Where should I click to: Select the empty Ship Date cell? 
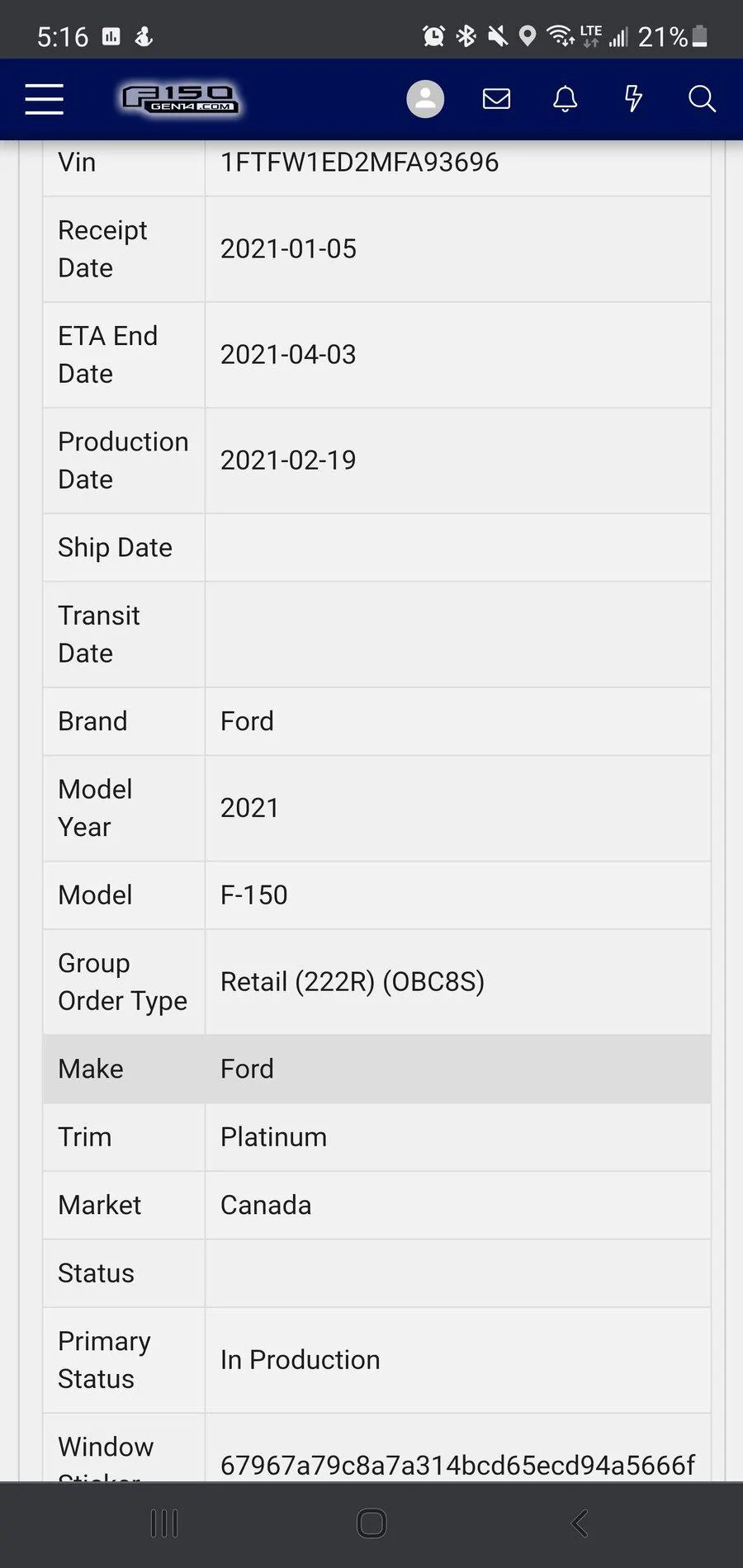(x=457, y=547)
